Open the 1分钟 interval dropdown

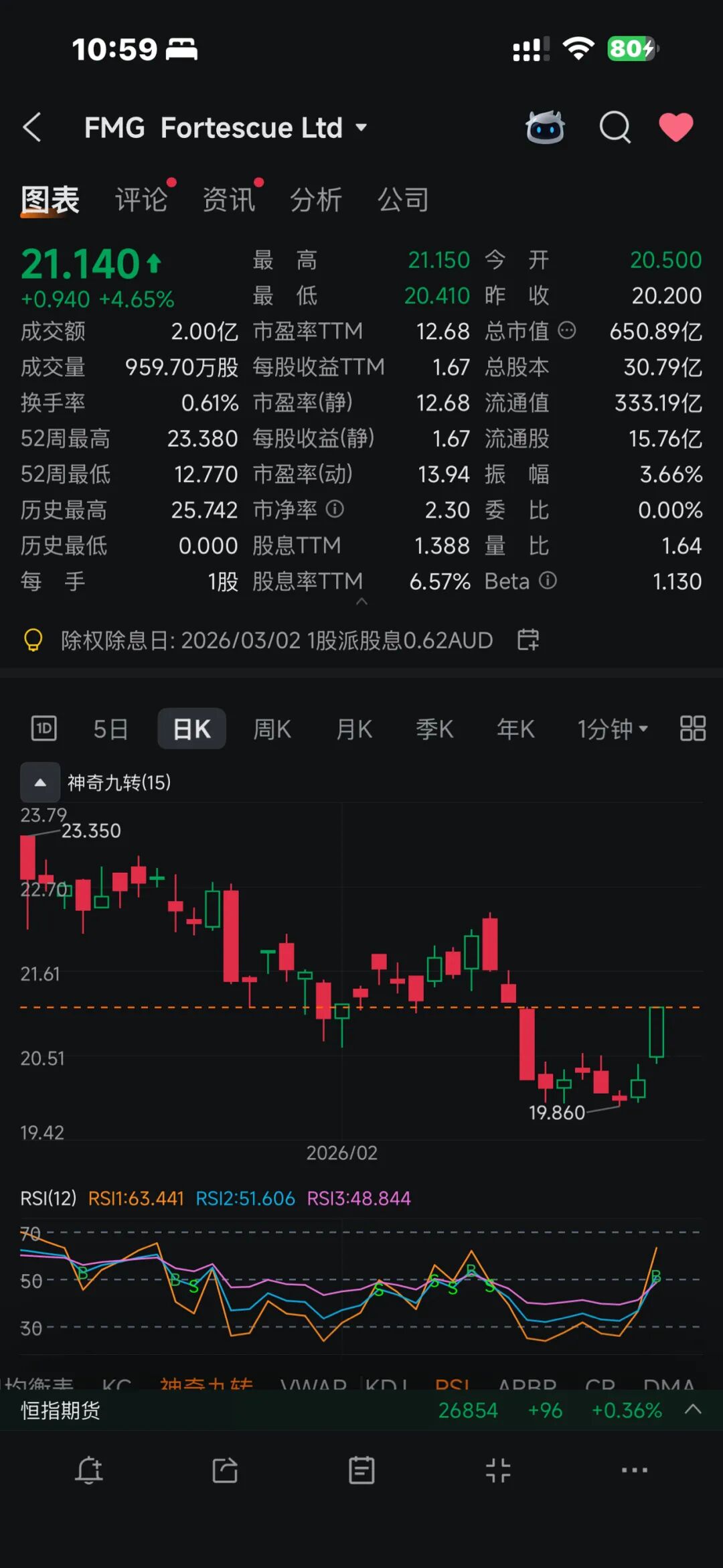click(x=613, y=729)
